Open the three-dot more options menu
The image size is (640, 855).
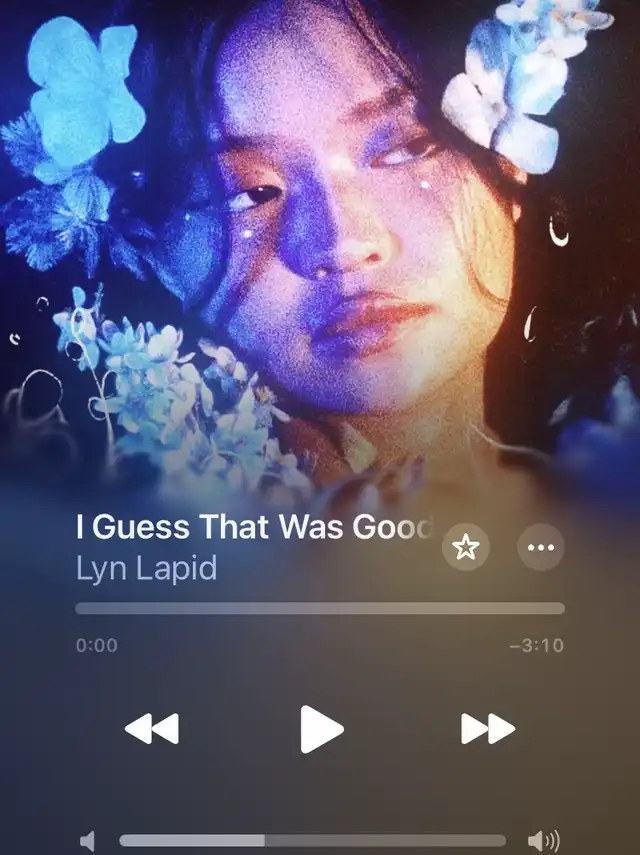pos(541,547)
